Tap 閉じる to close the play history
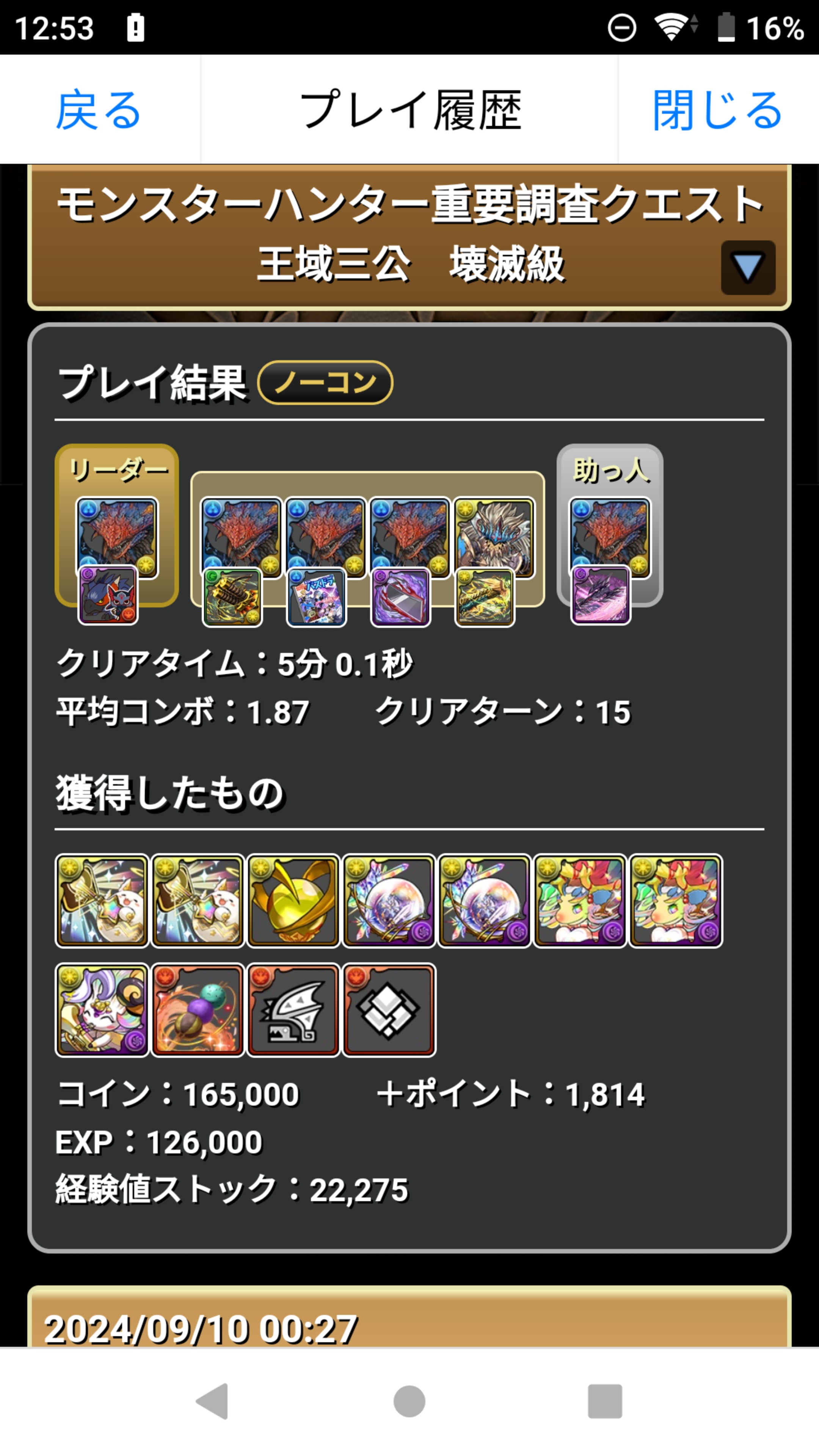The height and width of the screenshot is (1456, 819). click(717, 110)
